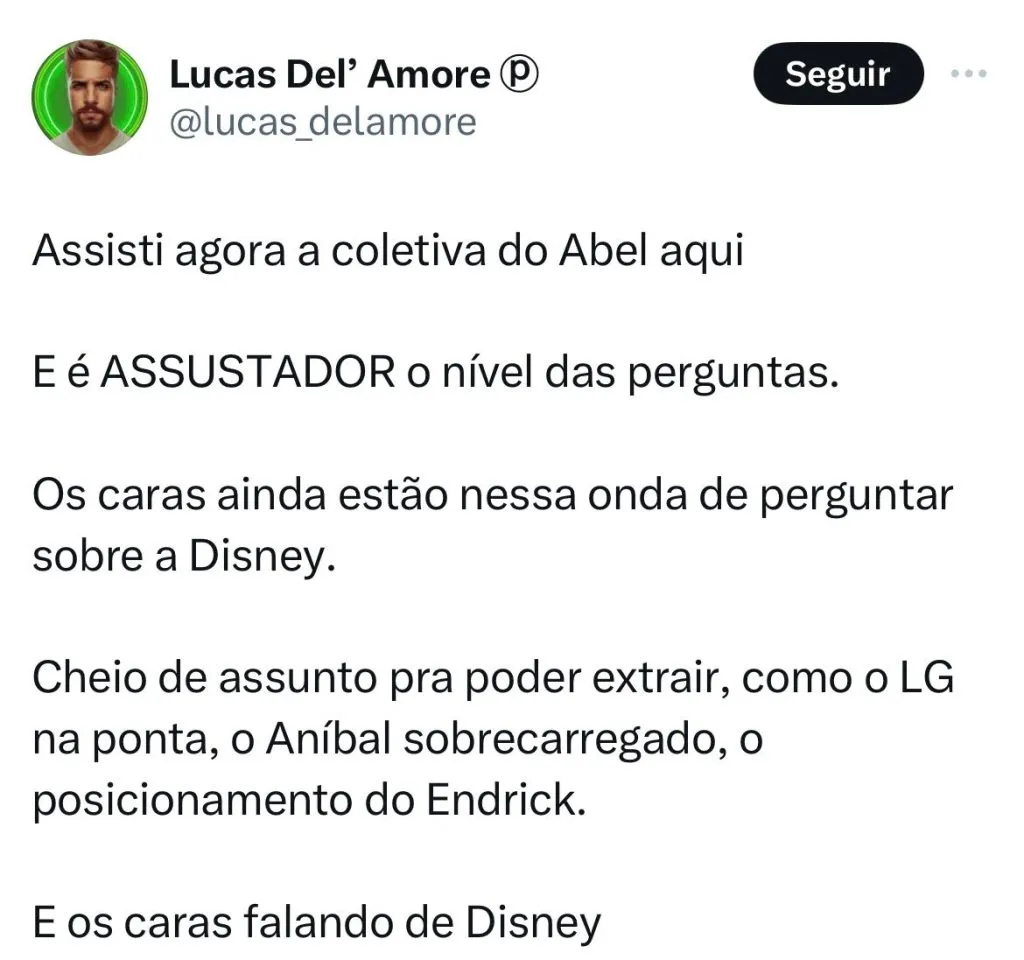Follow Lucas Del' Amore with Seguir
Viewport: 1024px width, 960px height.
[837, 73]
